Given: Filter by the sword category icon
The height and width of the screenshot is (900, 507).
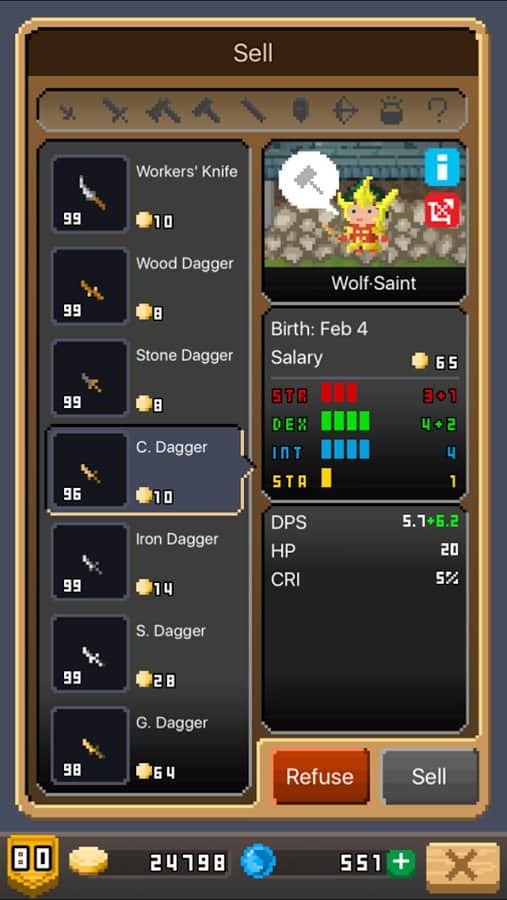Looking at the screenshot, I should pyautogui.click(x=116, y=110).
